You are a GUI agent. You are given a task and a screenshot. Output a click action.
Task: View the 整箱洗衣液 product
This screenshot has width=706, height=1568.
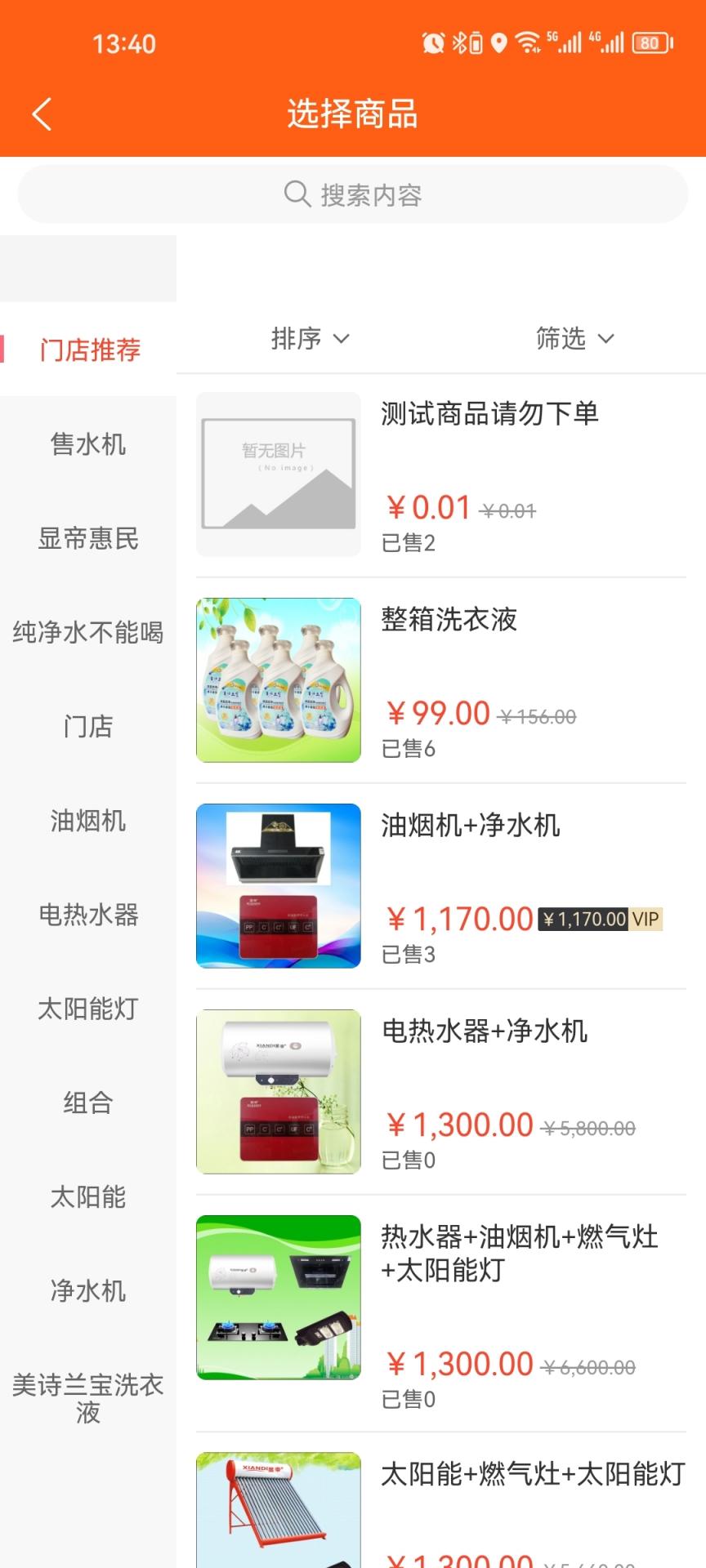(441, 681)
